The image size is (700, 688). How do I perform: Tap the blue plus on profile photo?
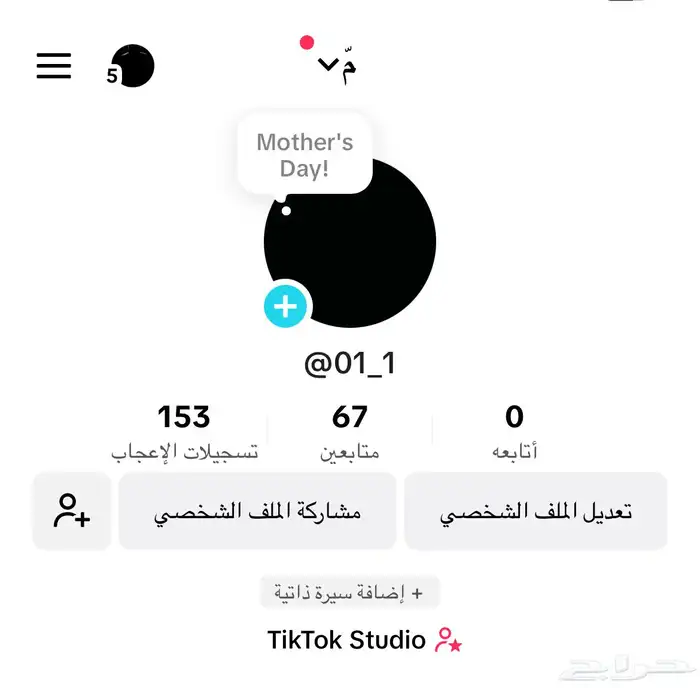point(286,305)
